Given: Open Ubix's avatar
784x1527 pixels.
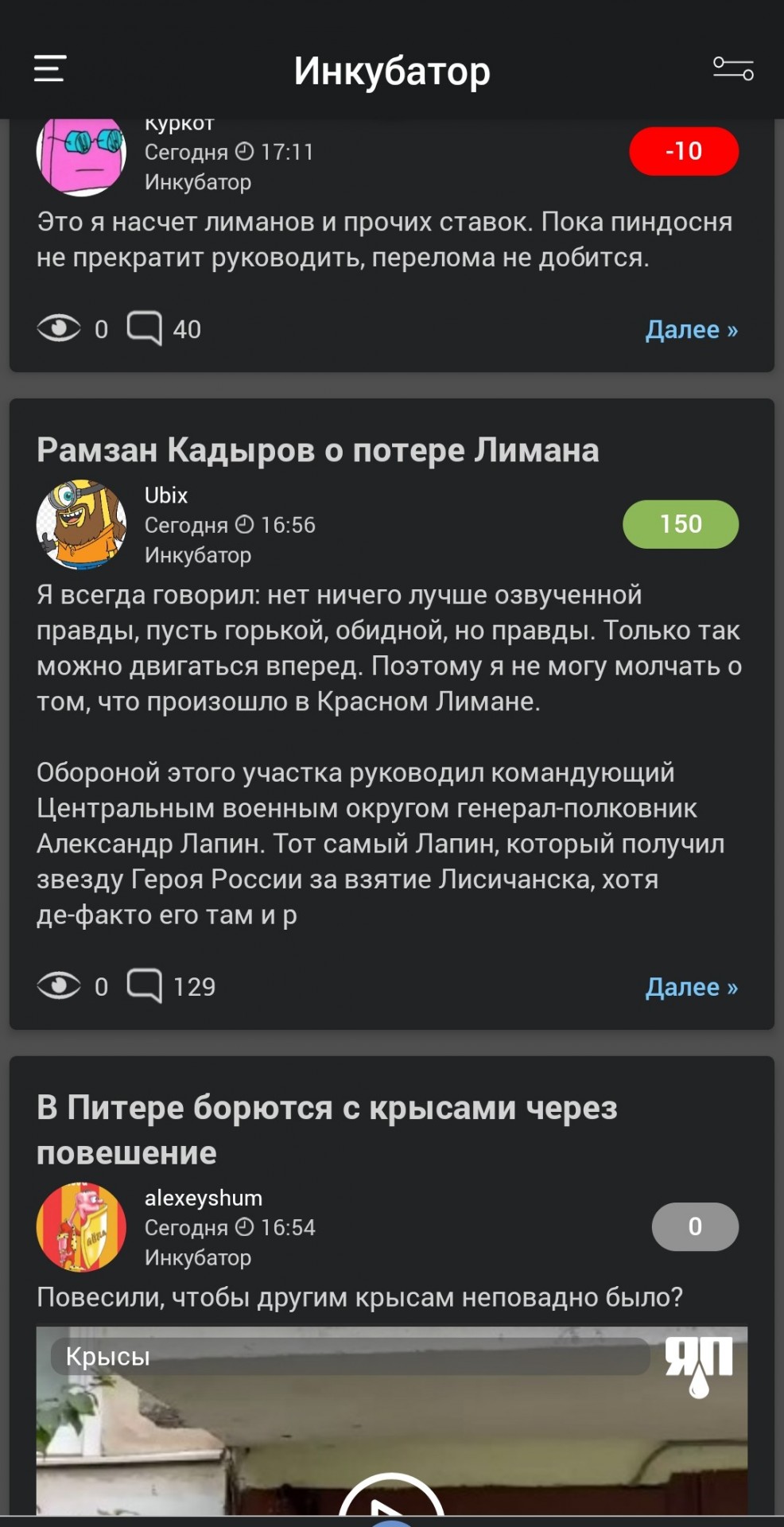Looking at the screenshot, I should [x=81, y=524].
